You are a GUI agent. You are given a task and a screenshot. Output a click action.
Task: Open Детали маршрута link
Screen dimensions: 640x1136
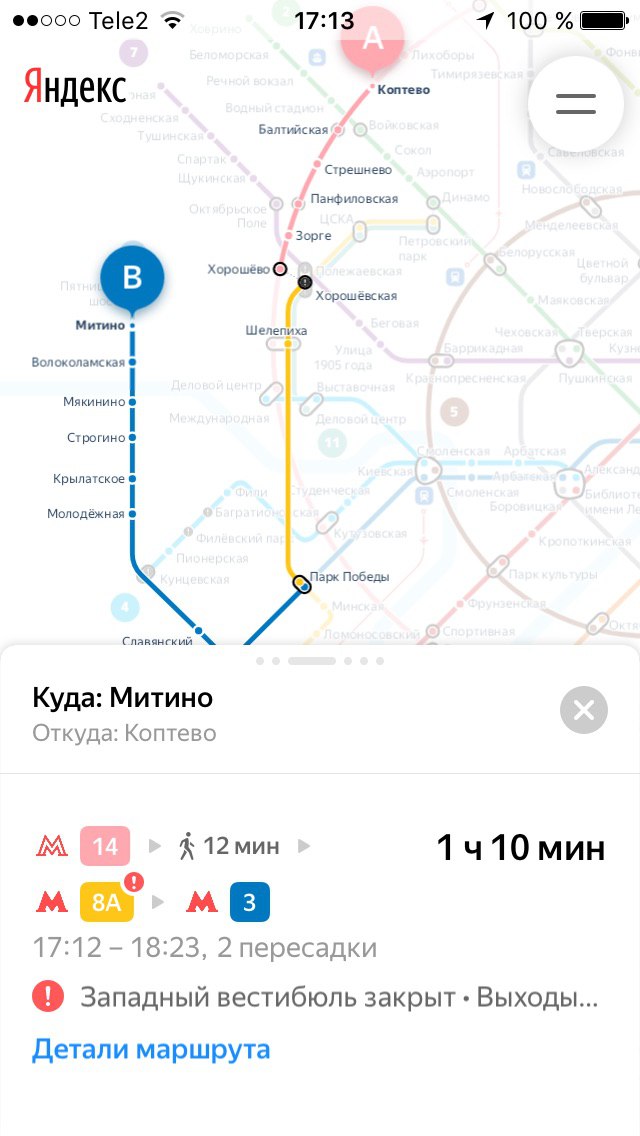click(x=151, y=1048)
